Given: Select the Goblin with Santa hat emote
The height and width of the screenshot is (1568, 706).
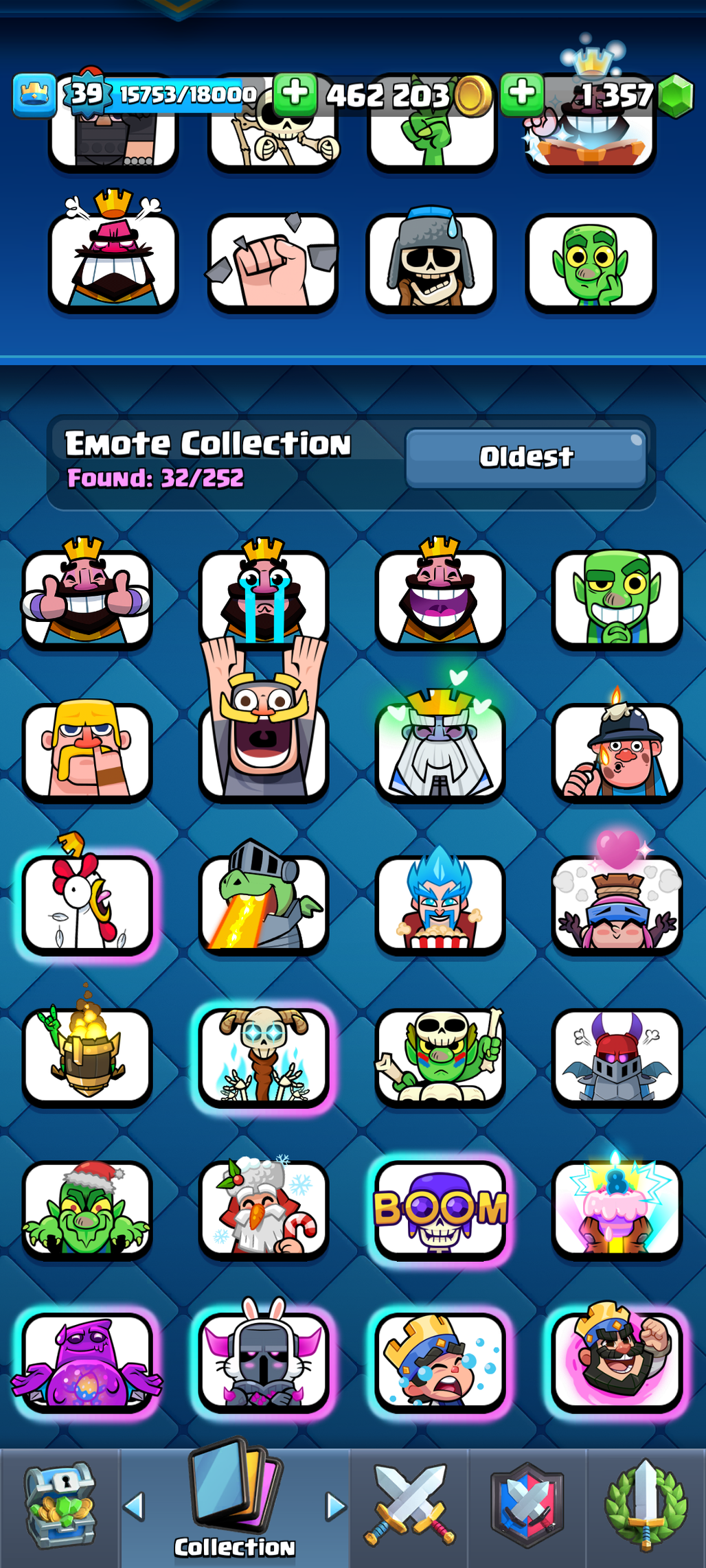Looking at the screenshot, I should click(x=87, y=1210).
